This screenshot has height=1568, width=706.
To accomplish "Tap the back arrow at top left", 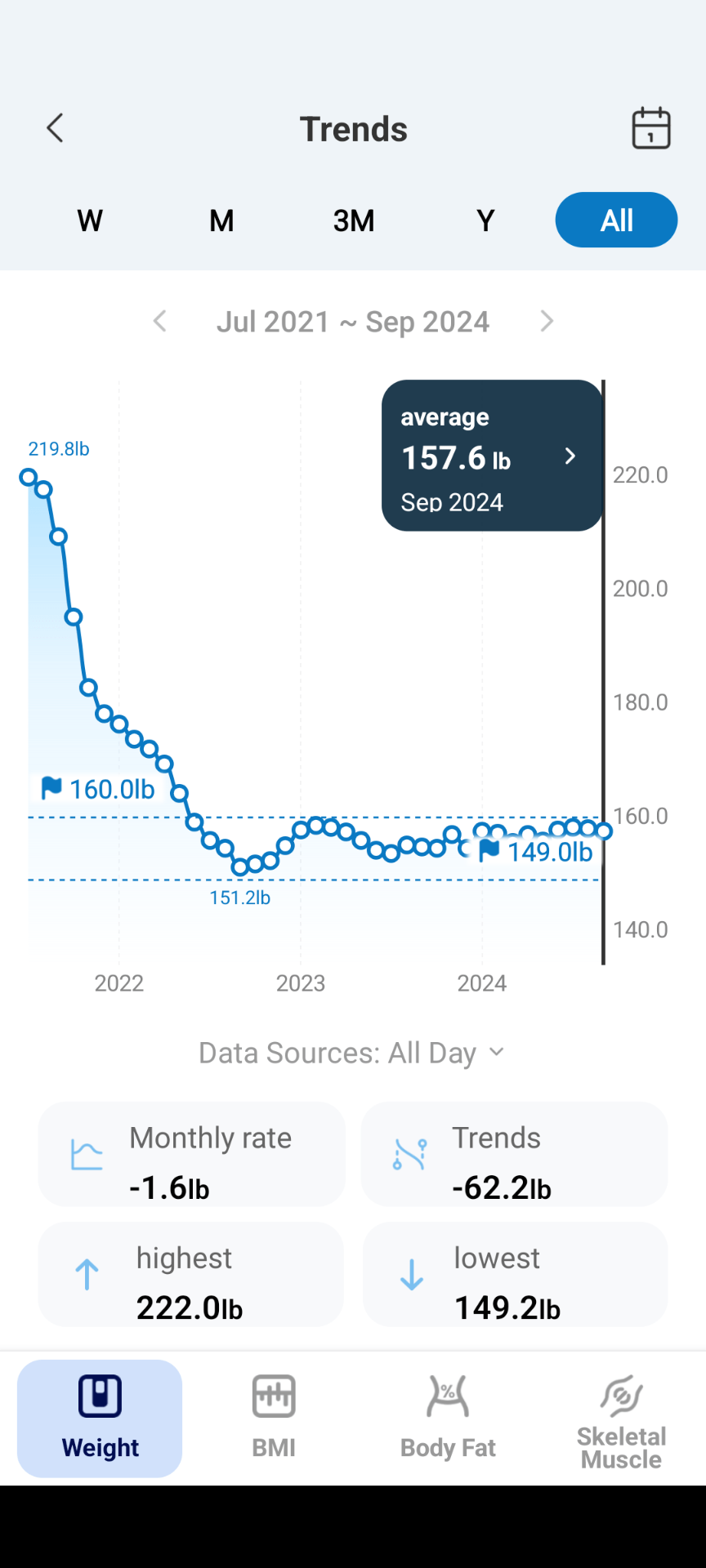I will point(54,128).
